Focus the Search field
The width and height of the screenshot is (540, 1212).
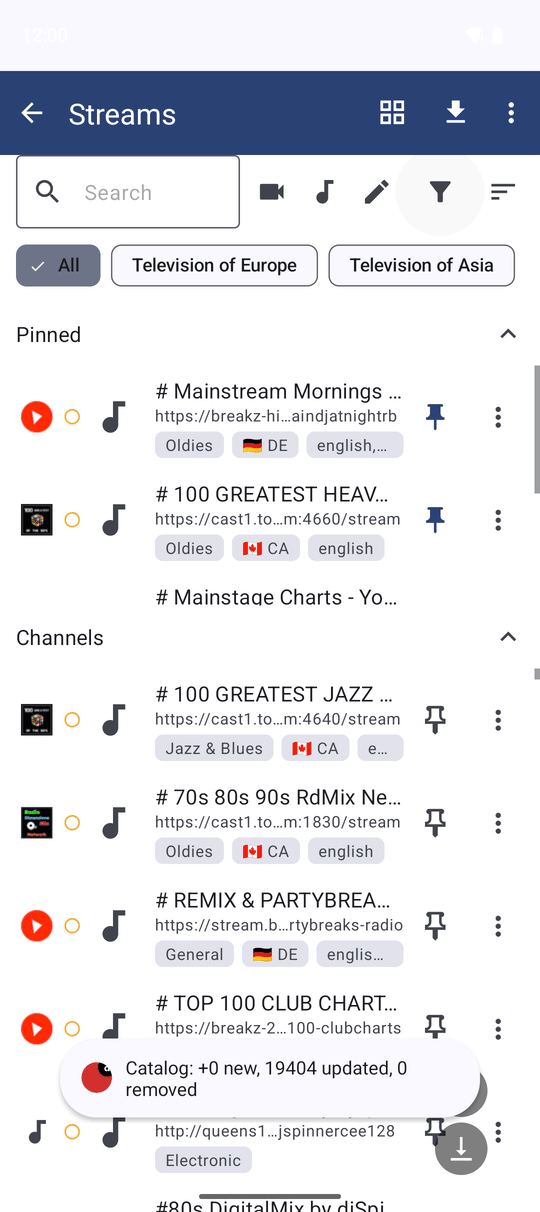(x=128, y=192)
